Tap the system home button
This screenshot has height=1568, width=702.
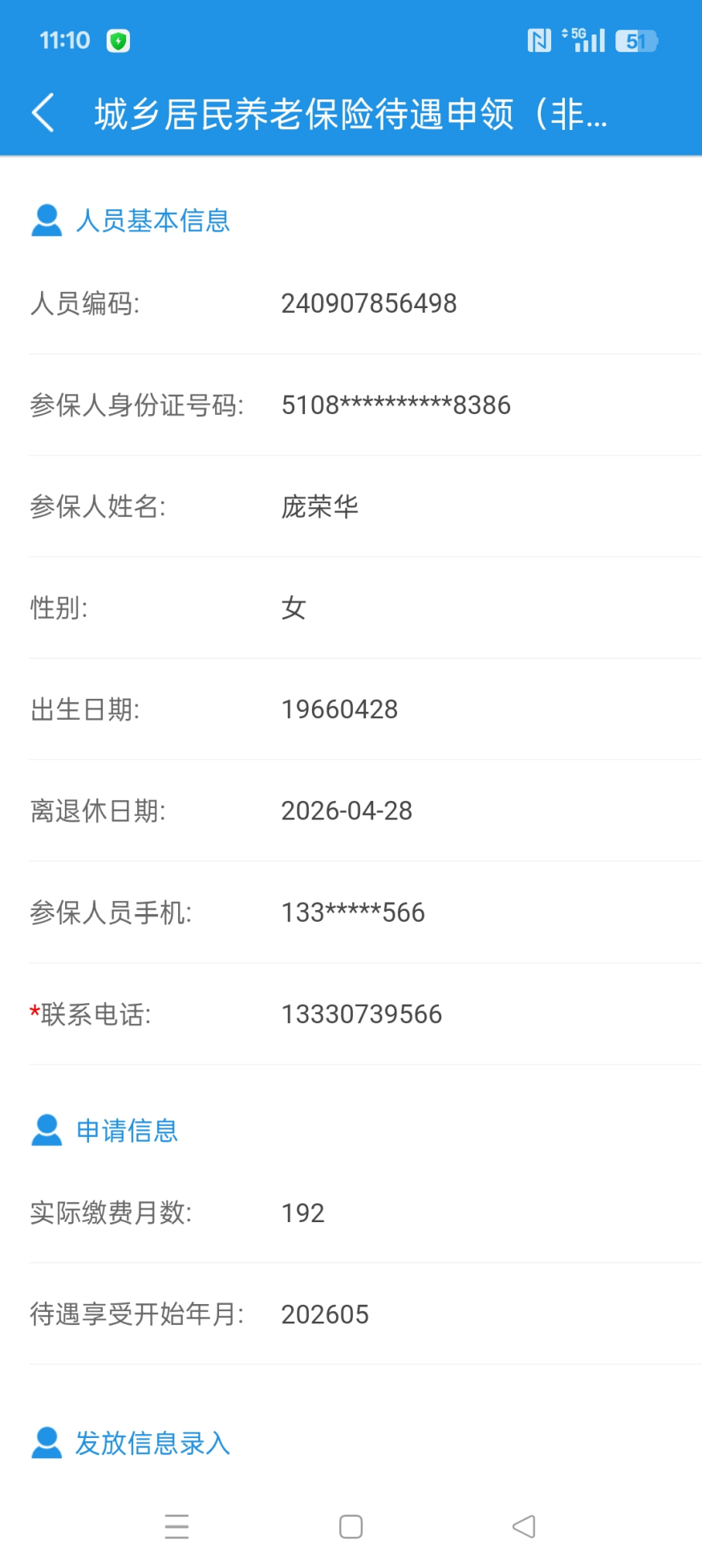[x=351, y=1526]
